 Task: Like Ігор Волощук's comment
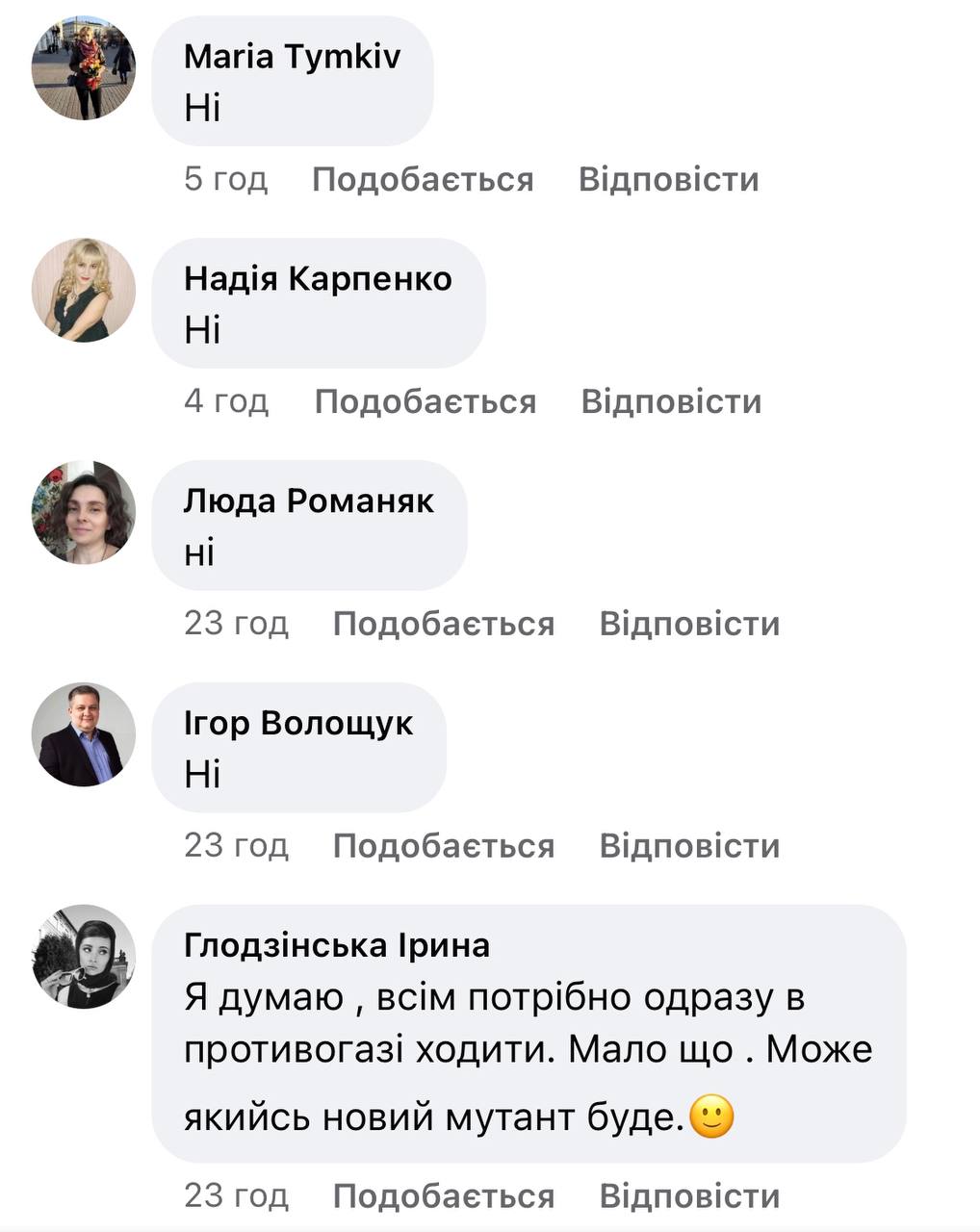click(443, 847)
